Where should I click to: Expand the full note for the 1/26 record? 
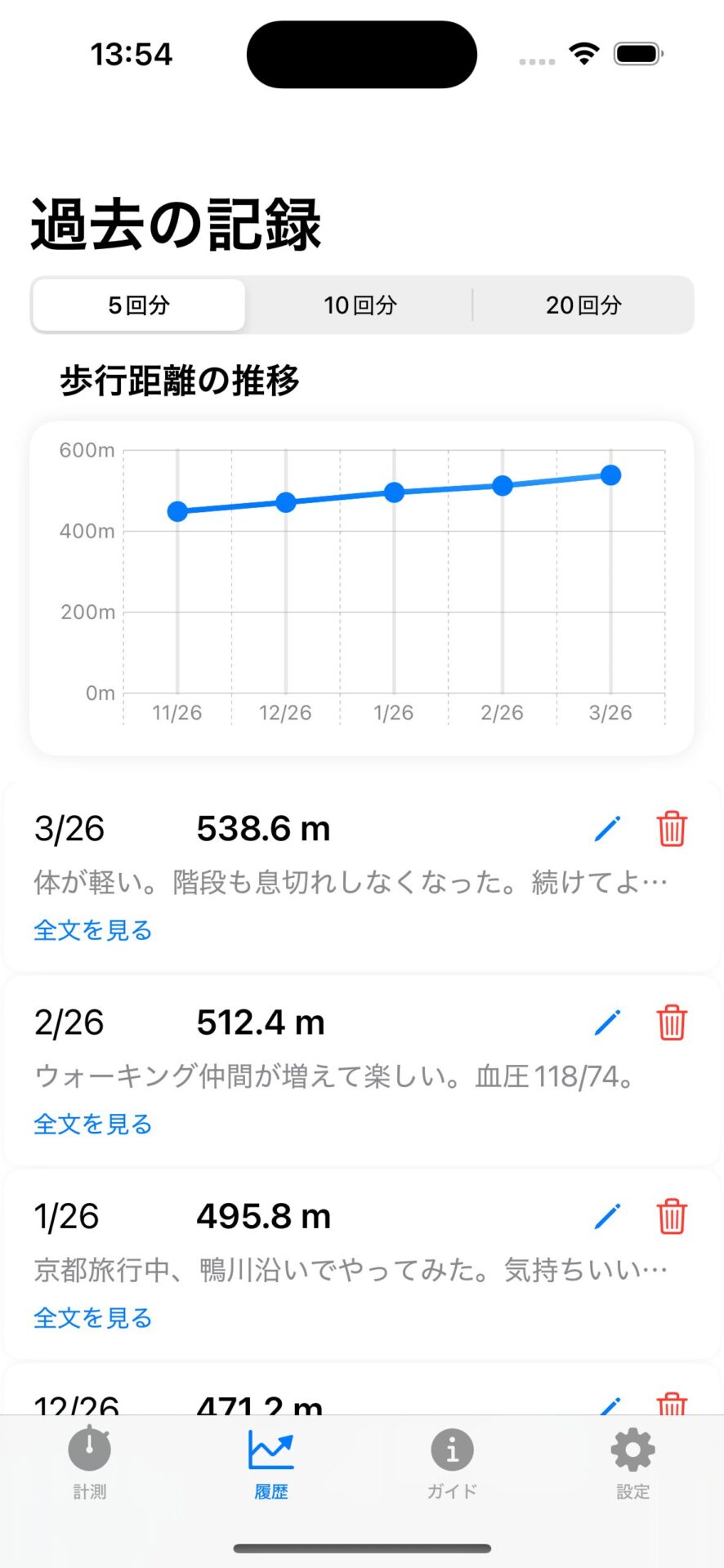coord(92,1317)
